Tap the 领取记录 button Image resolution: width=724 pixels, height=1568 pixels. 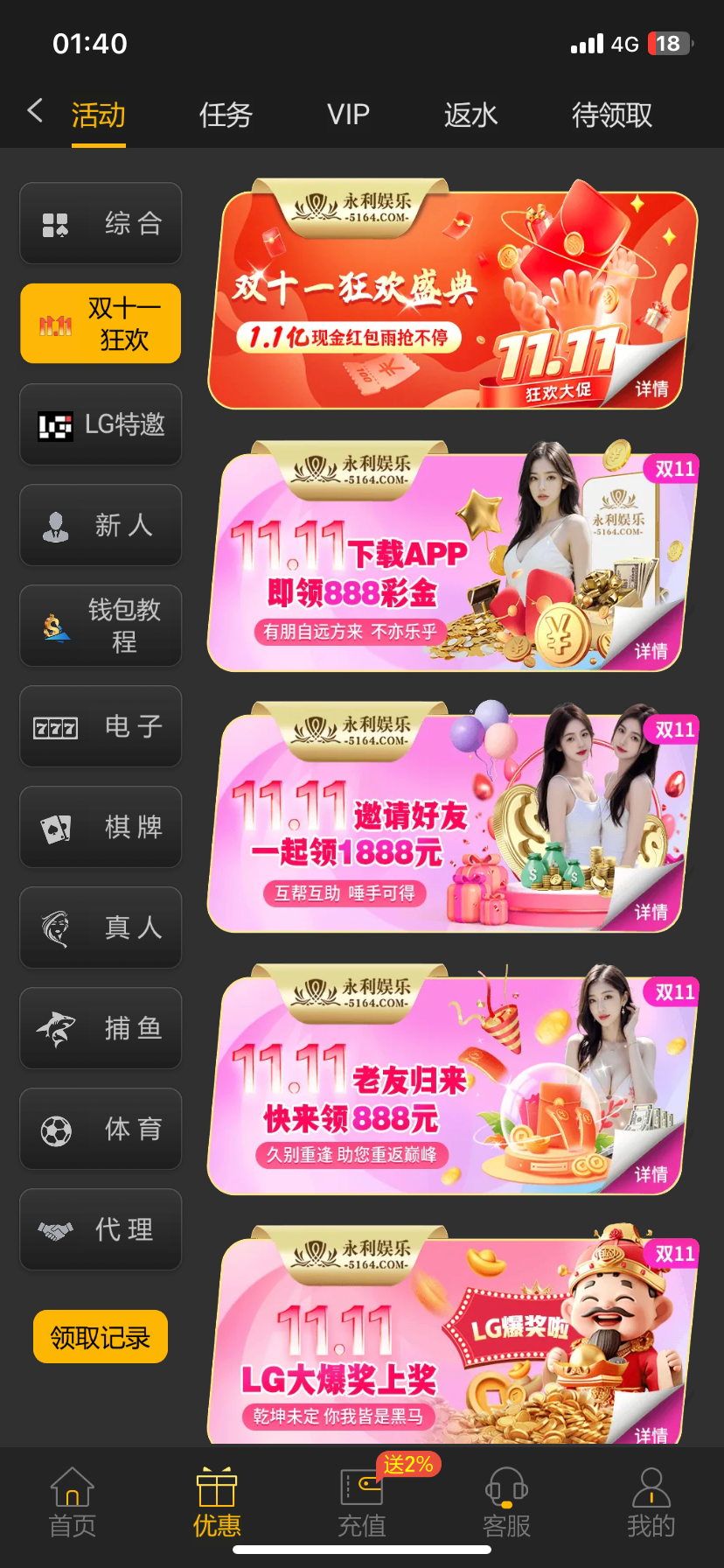[x=101, y=1337]
